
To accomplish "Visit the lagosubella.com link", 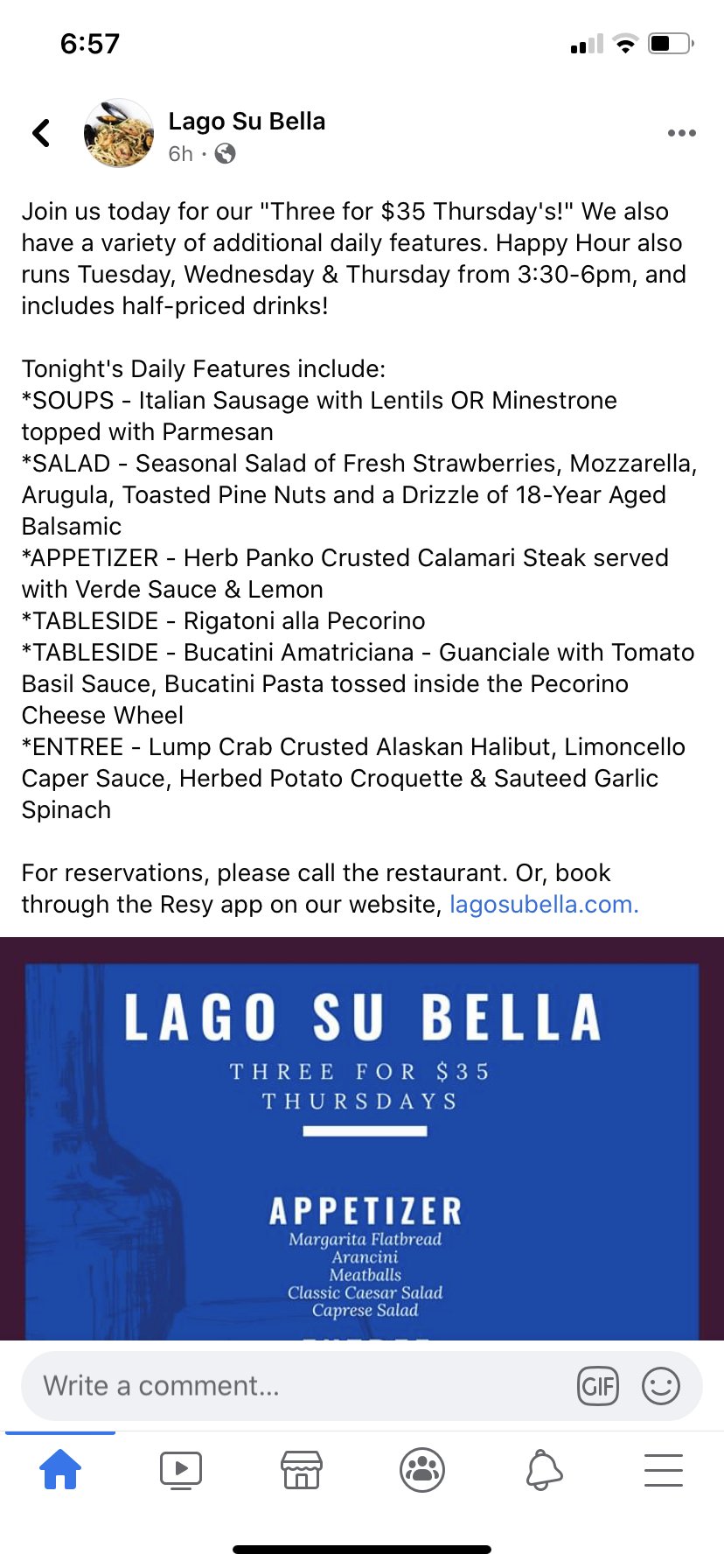I will coord(544,904).
